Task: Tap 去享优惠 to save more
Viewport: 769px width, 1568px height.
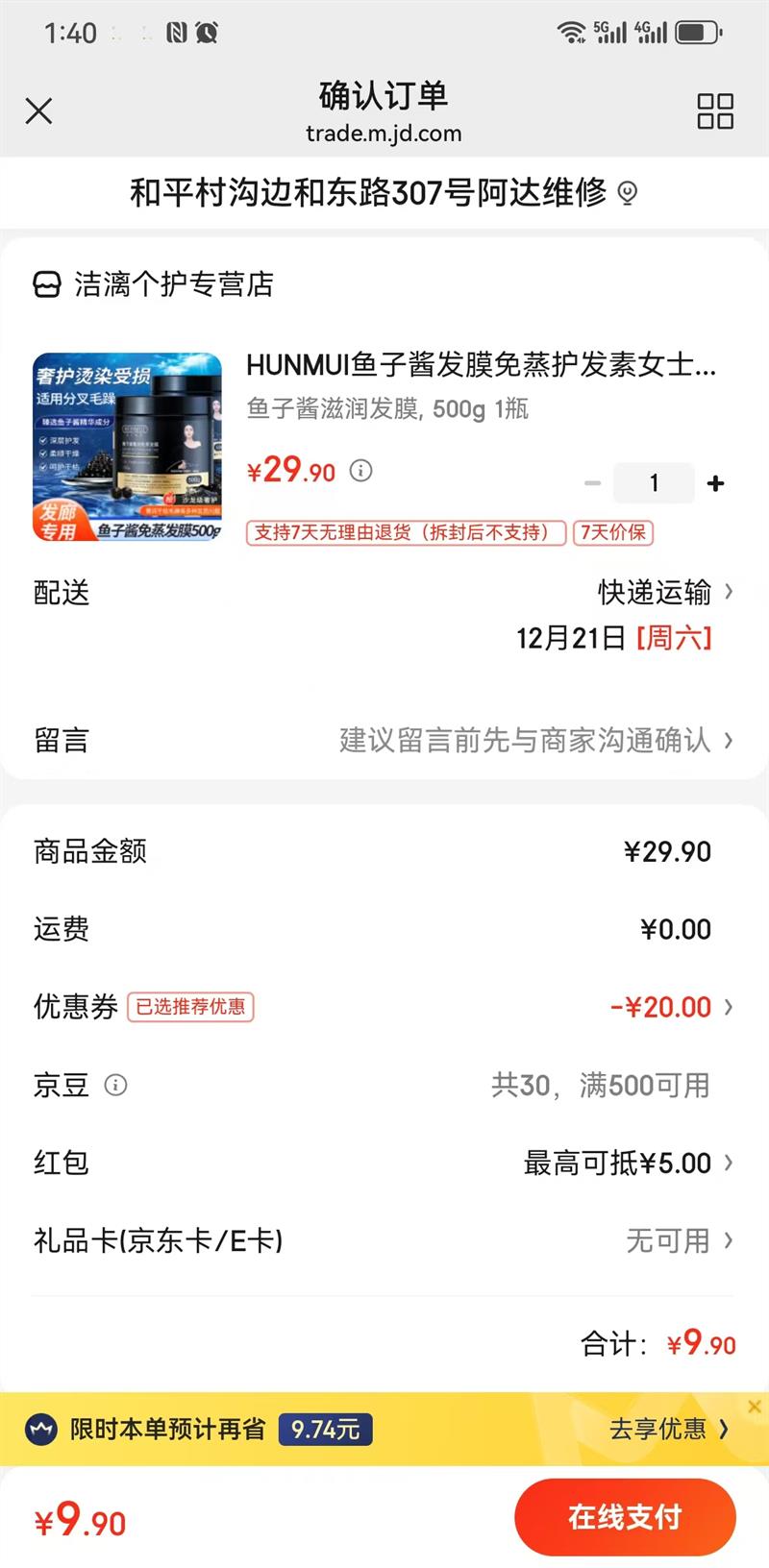Action: 668,1430
